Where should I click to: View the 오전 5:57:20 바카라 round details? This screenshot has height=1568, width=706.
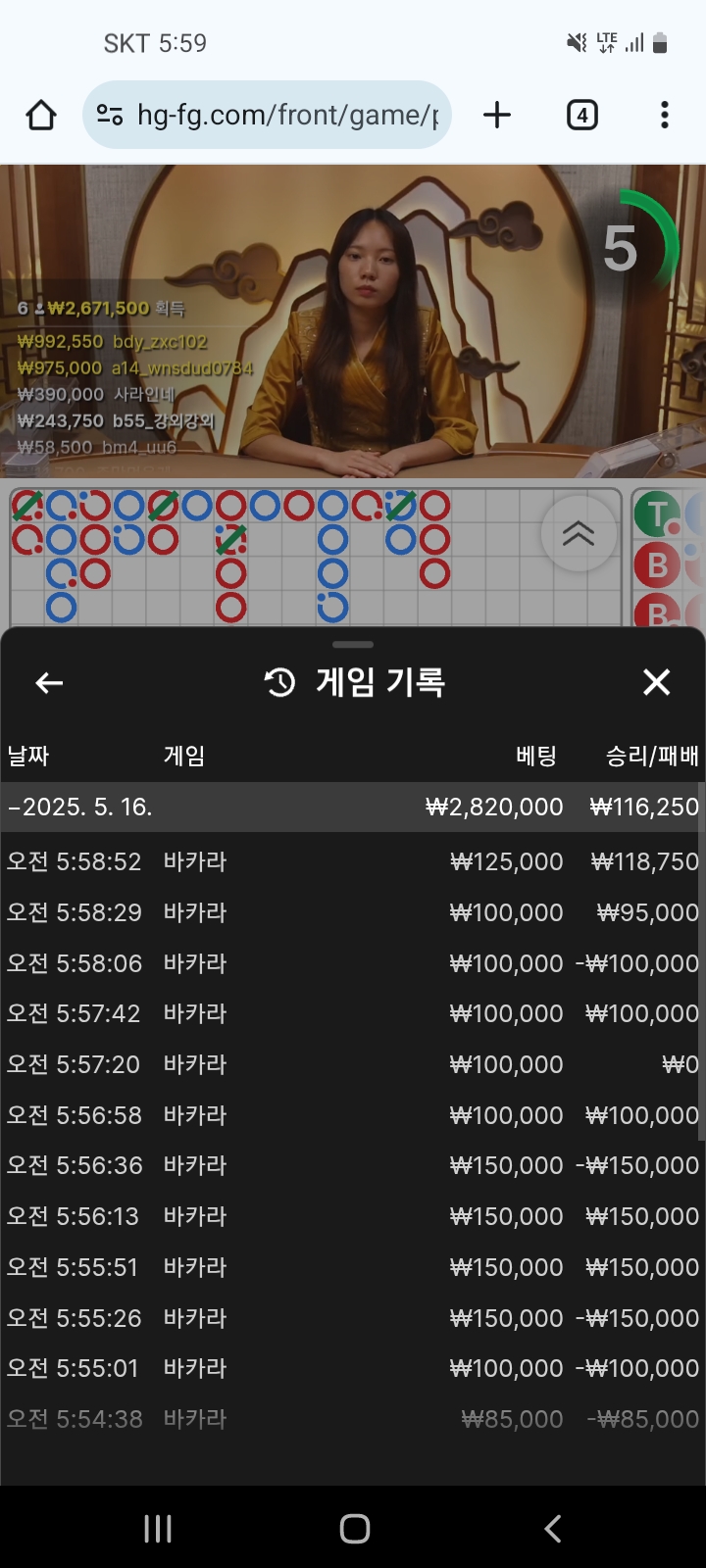[x=353, y=1064]
